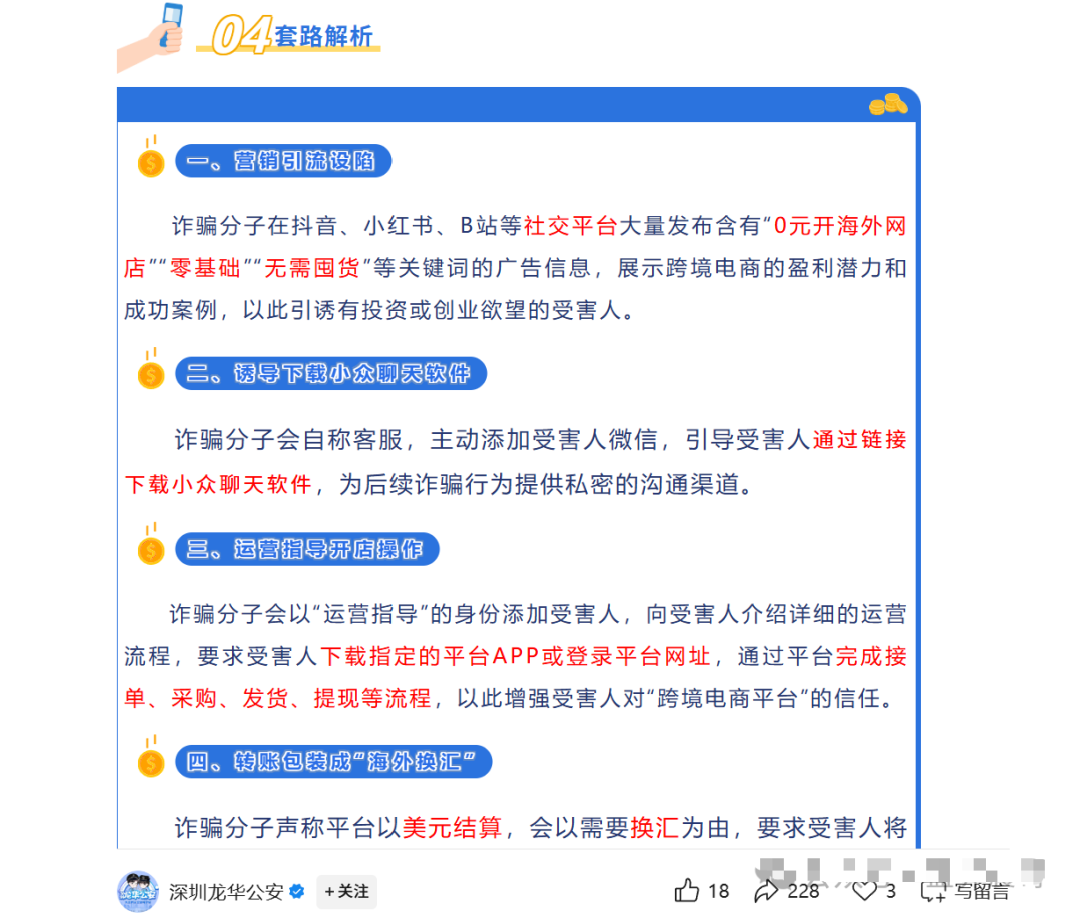The image size is (1080, 918).
Task: Follow the account with +关注
Action: 346,891
